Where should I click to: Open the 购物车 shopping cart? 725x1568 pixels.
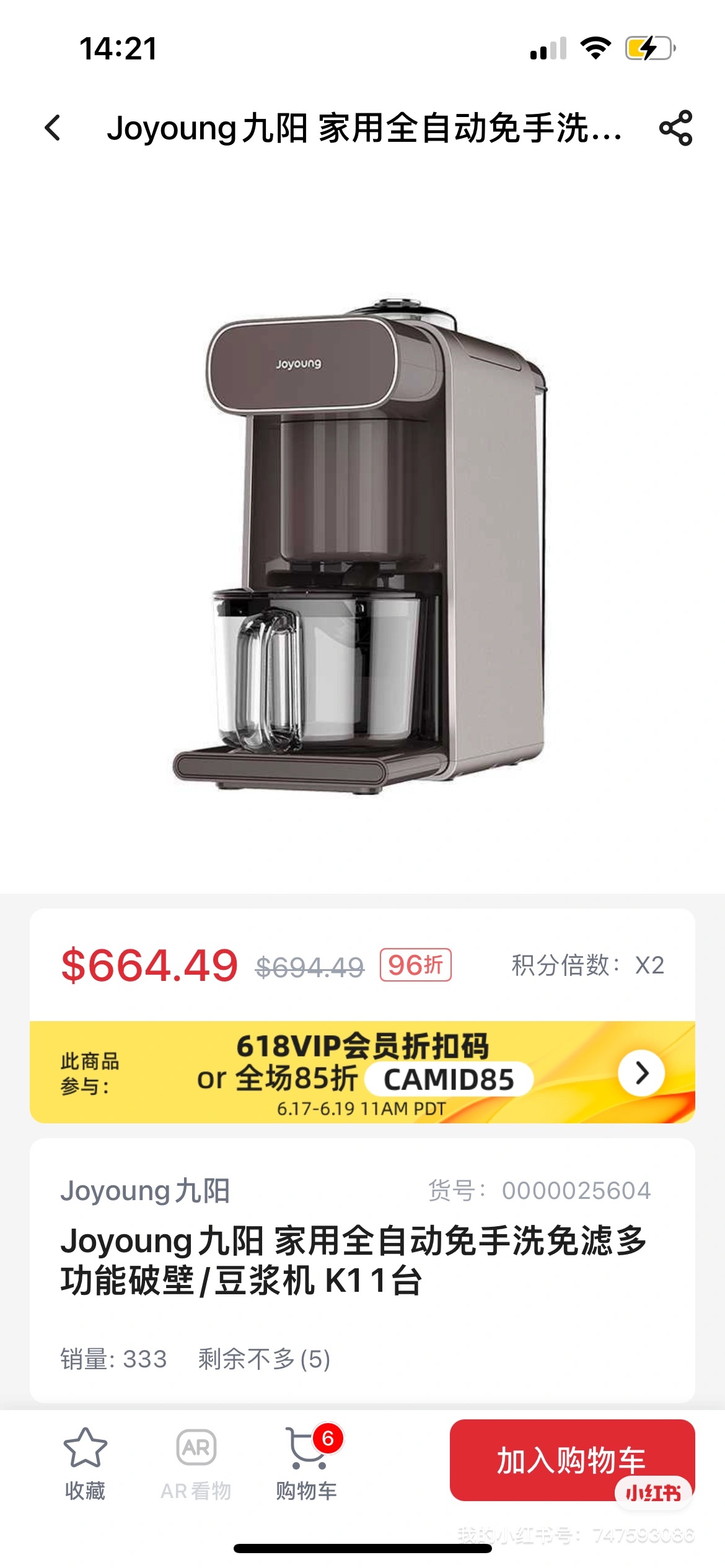(307, 1463)
